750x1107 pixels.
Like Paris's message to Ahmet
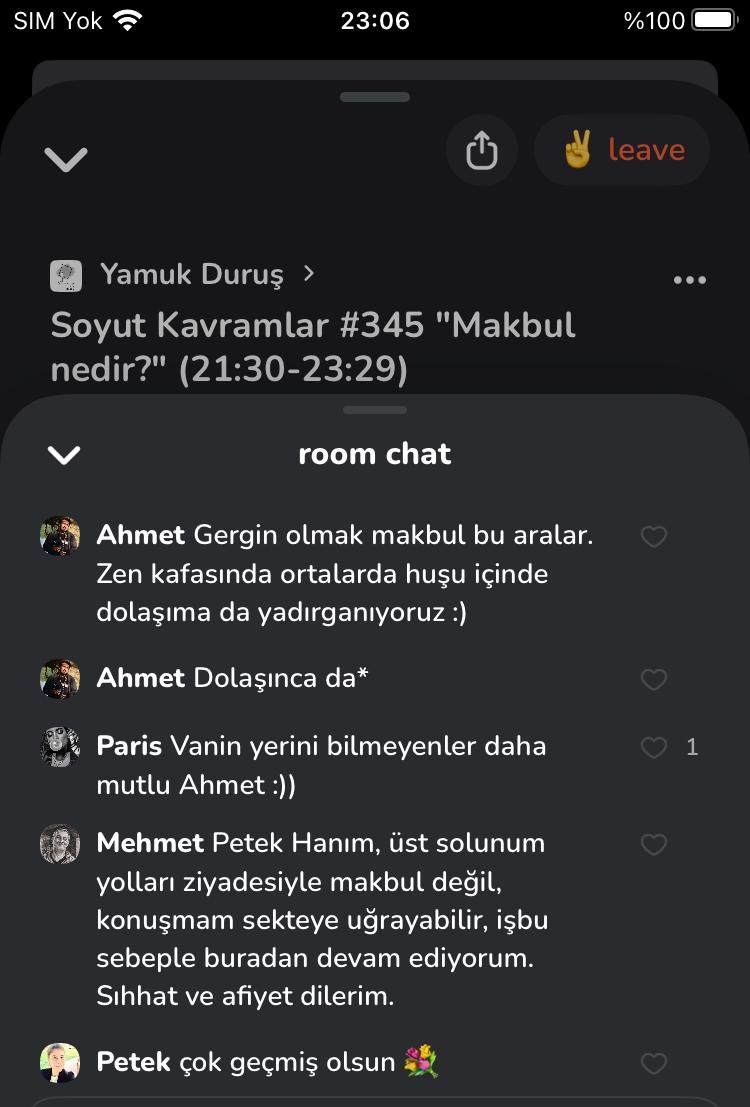[653, 747]
